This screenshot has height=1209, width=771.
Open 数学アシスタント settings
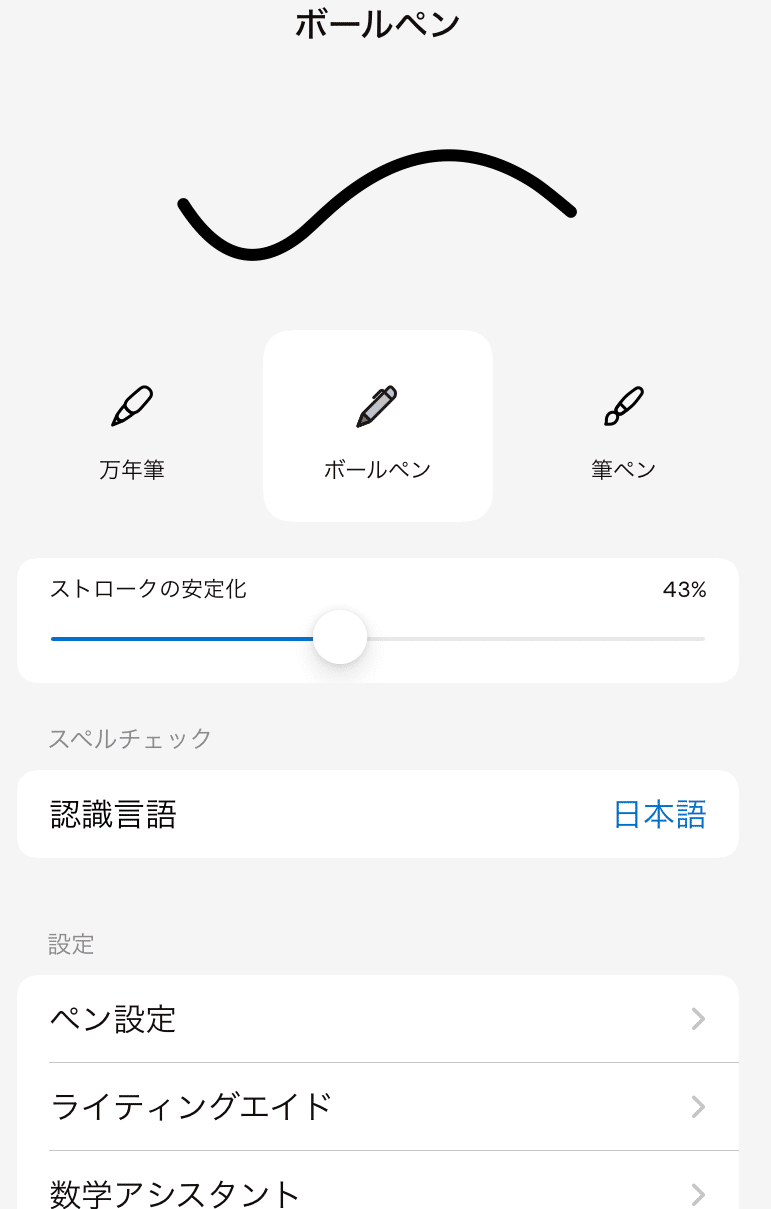pyautogui.click(x=378, y=1192)
